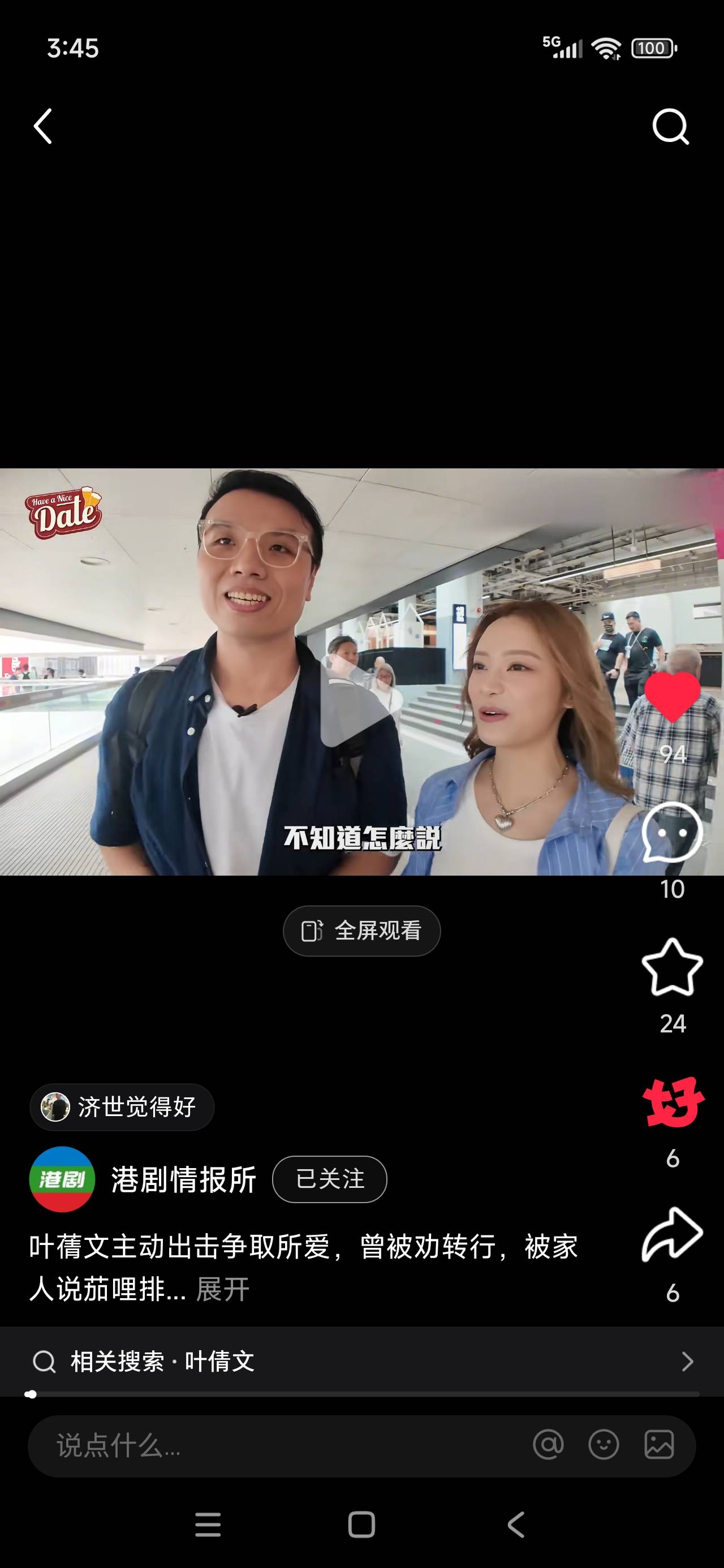Share this video via arrow icon
Screen dimensions: 724x1568
(672, 1235)
